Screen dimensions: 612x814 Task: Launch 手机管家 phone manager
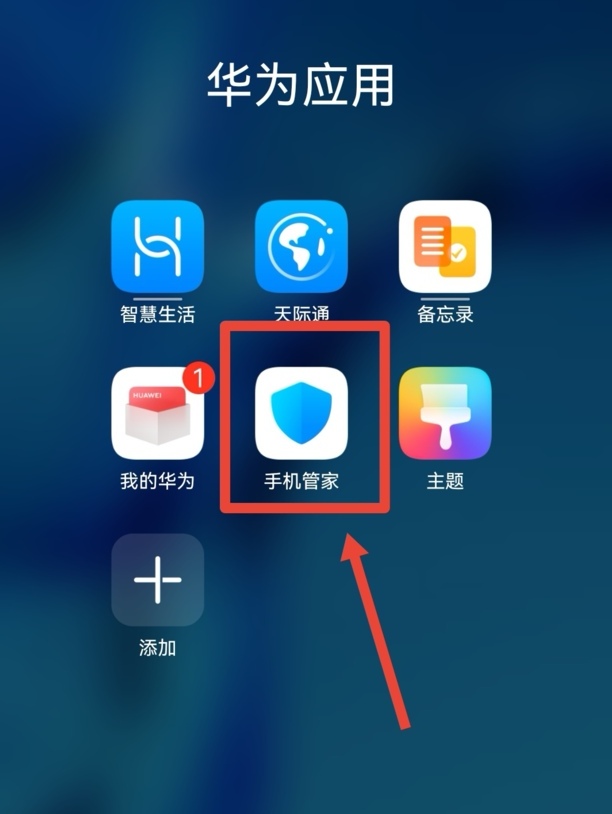tap(301, 413)
